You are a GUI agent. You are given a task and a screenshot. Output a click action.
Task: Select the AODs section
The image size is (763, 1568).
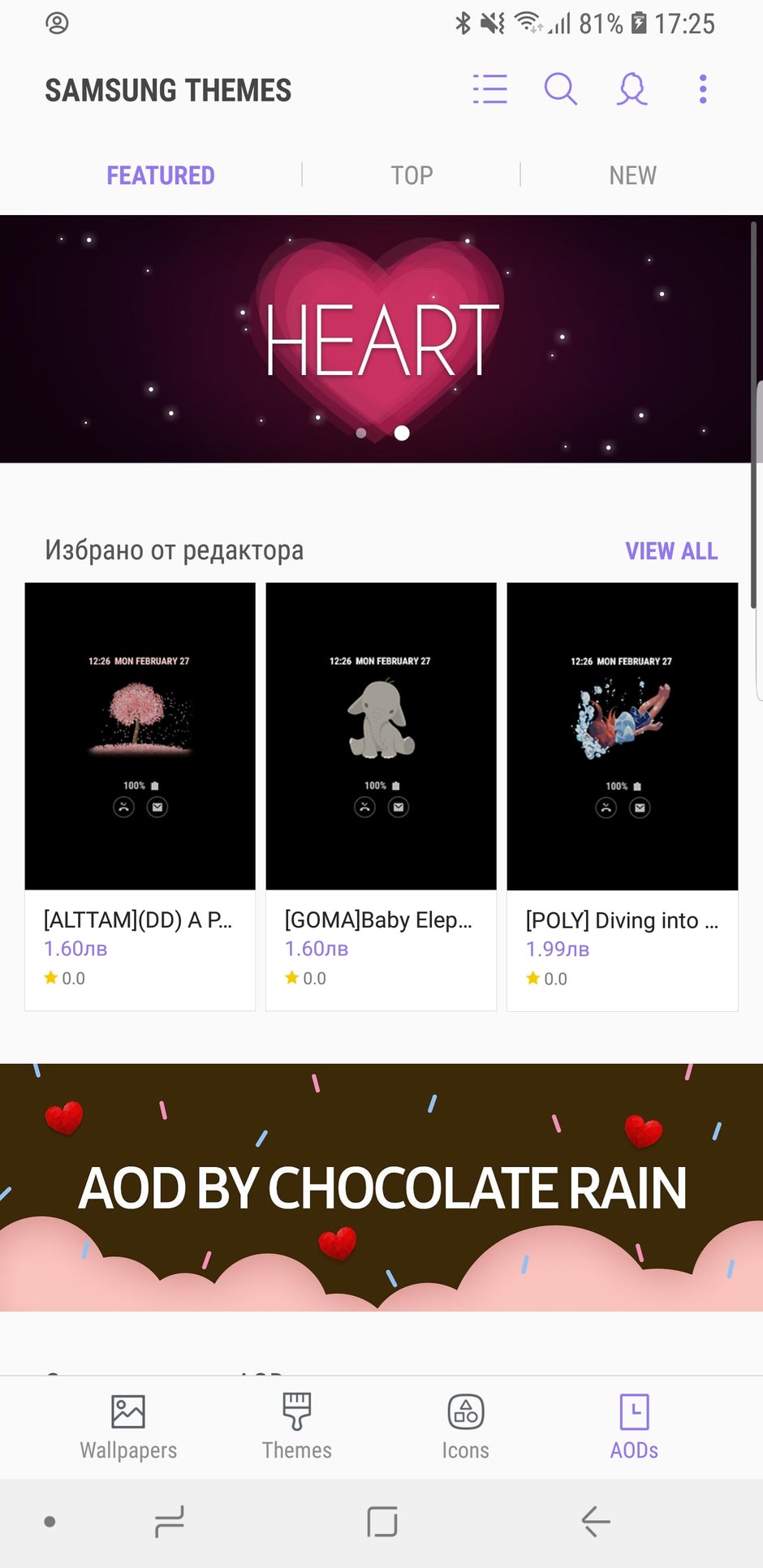pos(634,1428)
